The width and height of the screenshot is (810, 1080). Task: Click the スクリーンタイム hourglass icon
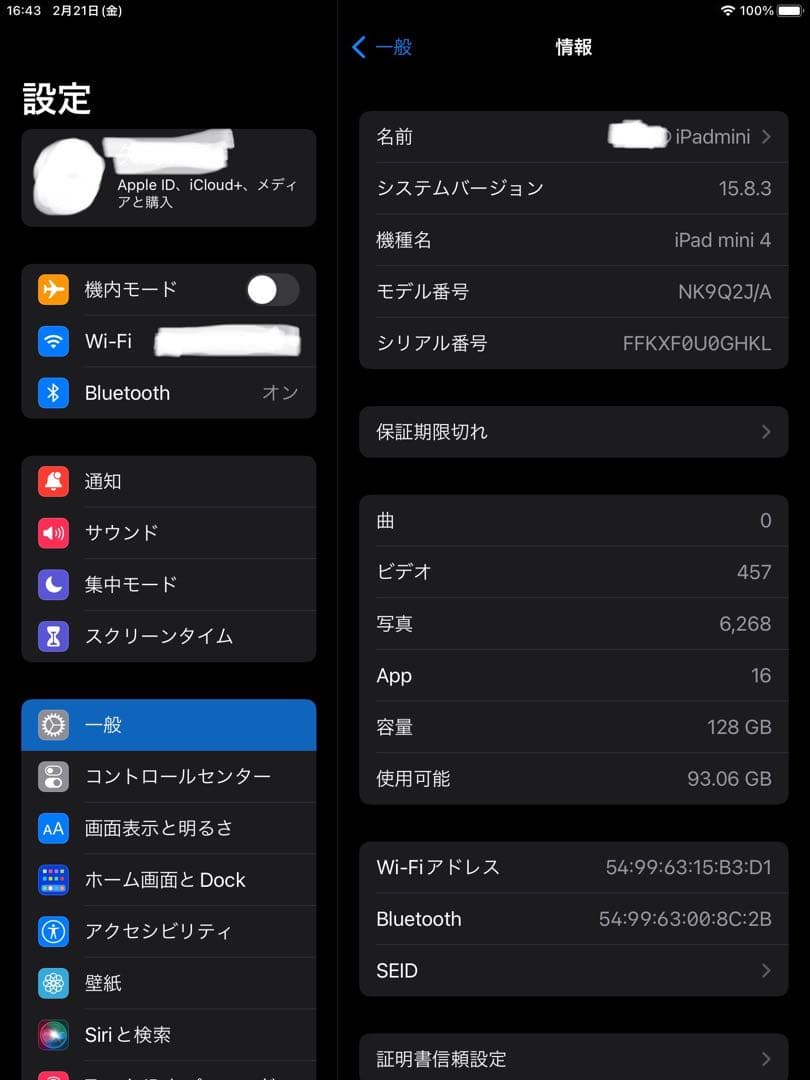53,636
